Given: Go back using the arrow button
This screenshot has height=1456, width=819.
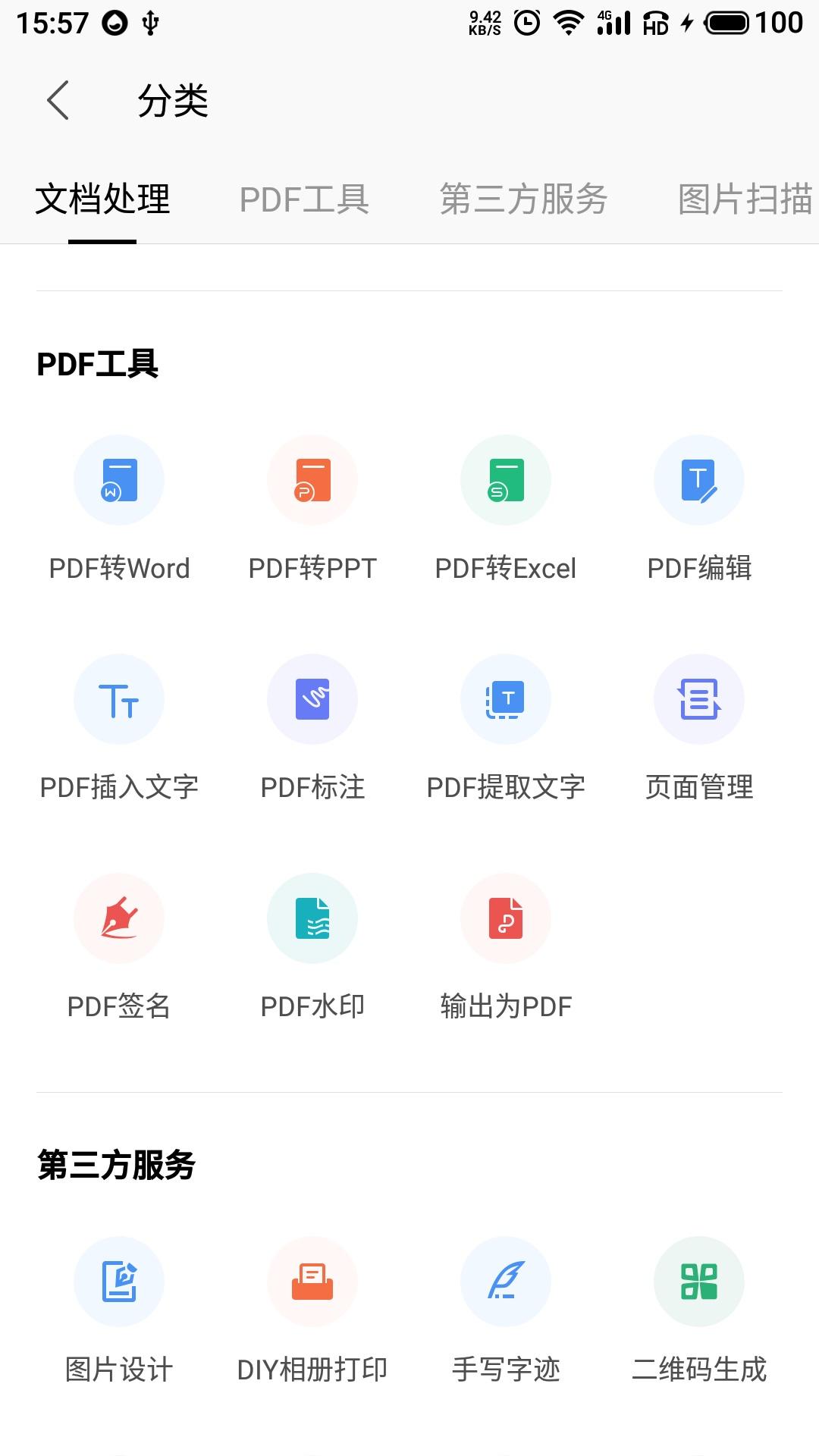Looking at the screenshot, I should pyautogui.click(x=57, y=99).
